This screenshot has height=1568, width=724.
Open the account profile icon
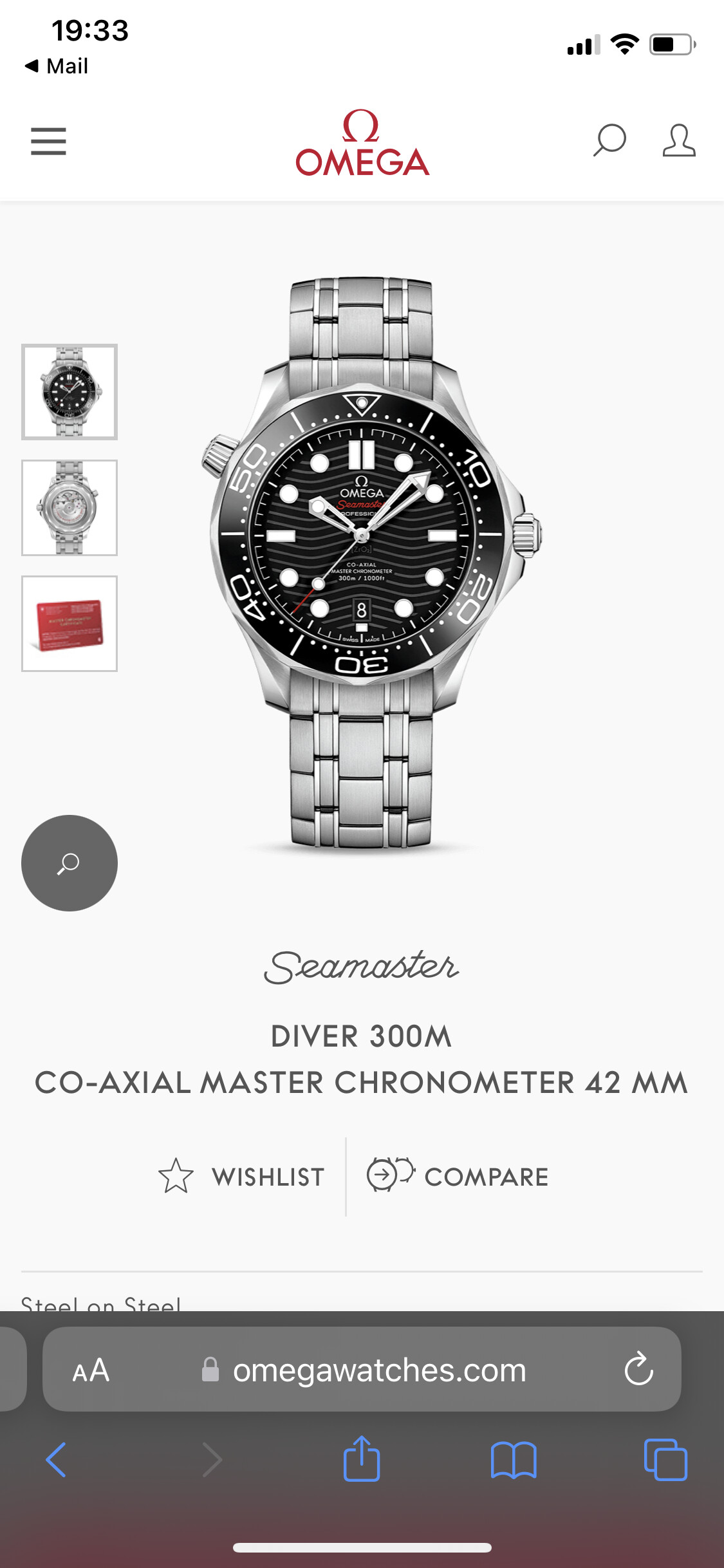tap(679, 140)
